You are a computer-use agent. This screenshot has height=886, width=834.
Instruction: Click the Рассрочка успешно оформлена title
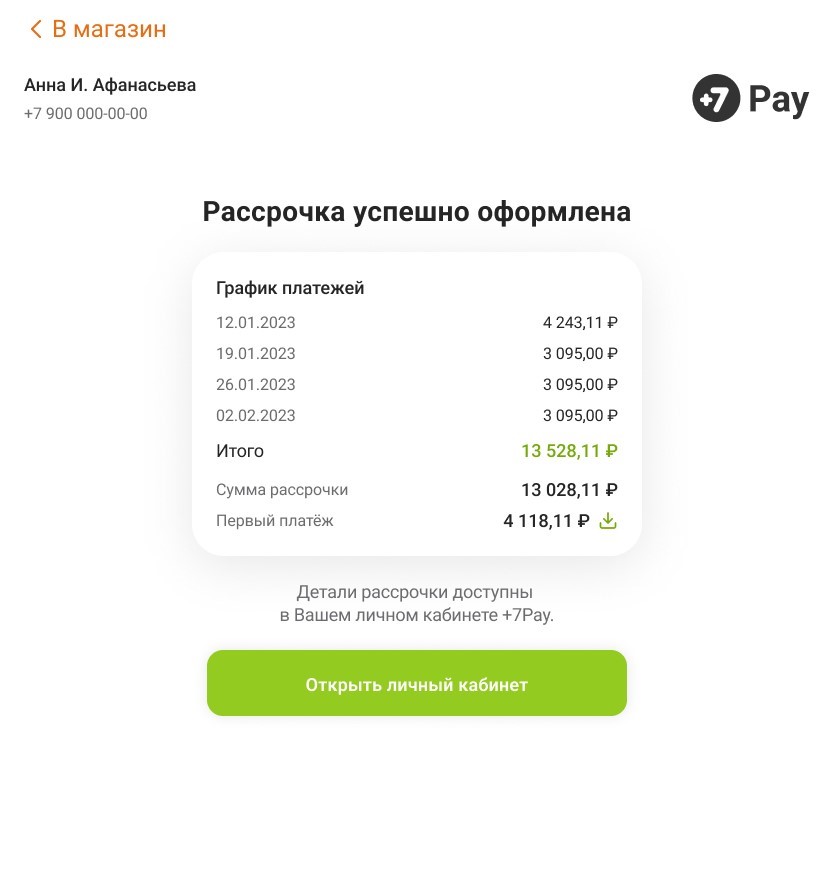(x=416, y=211)
